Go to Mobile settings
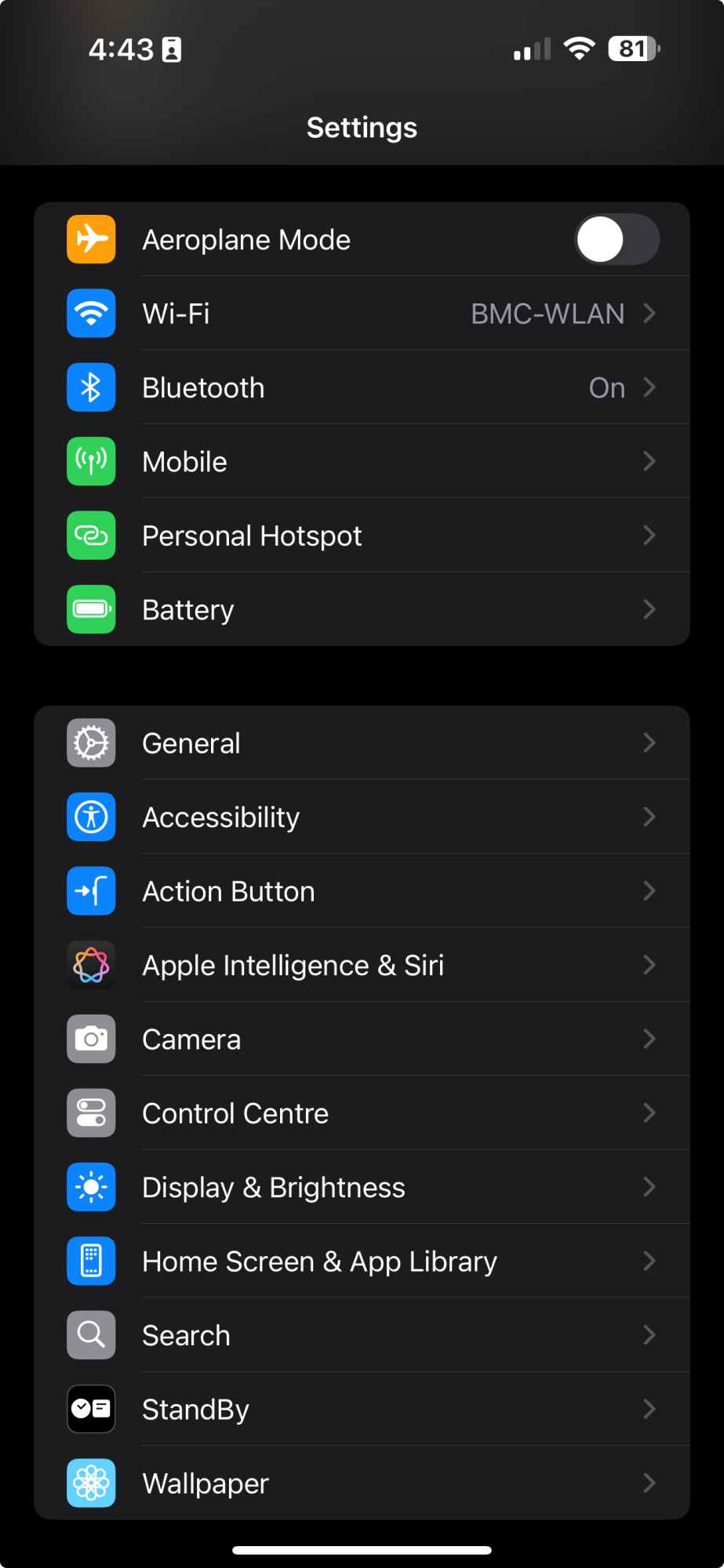Image resolution: width=724 pixels, height=1568 pixels. click(362, 462)
